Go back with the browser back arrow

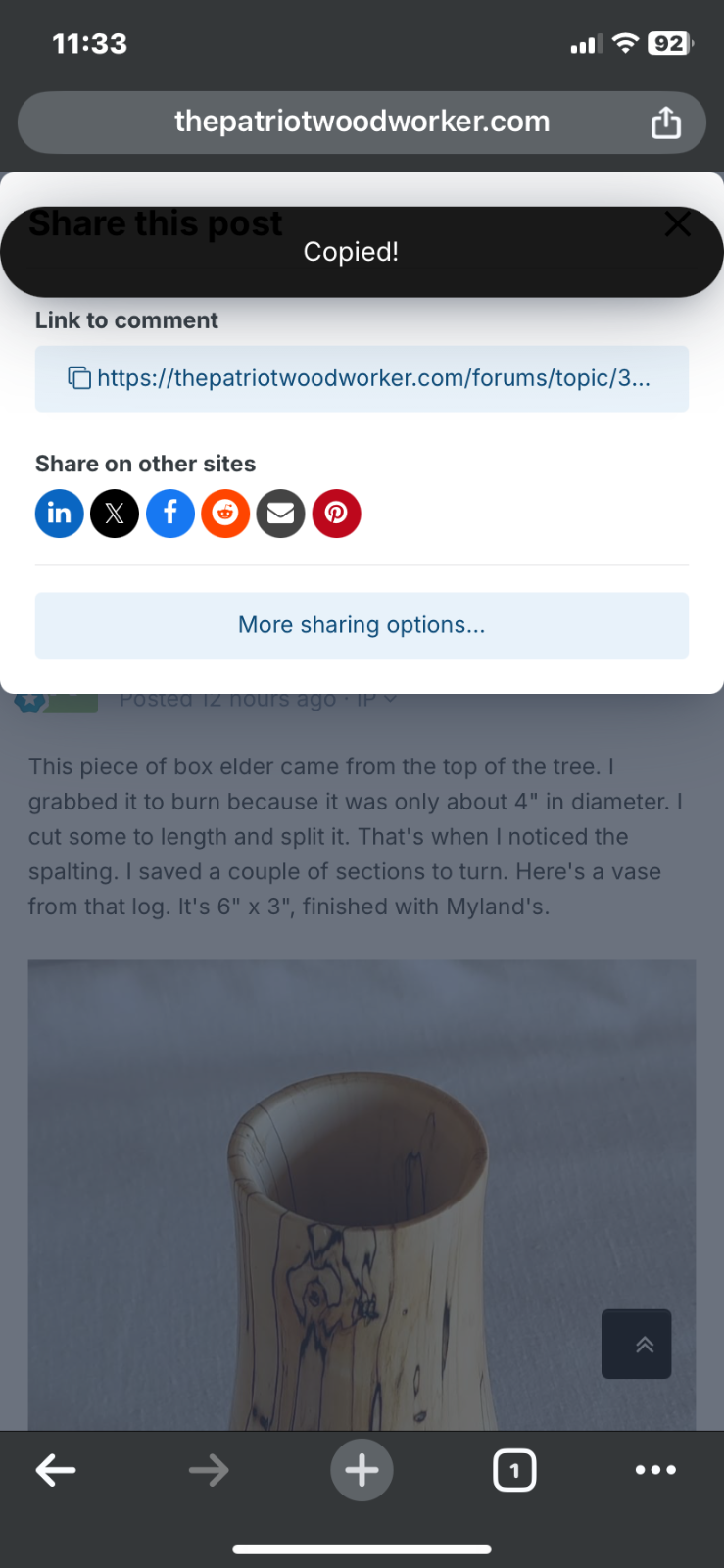pos(56,1470)
